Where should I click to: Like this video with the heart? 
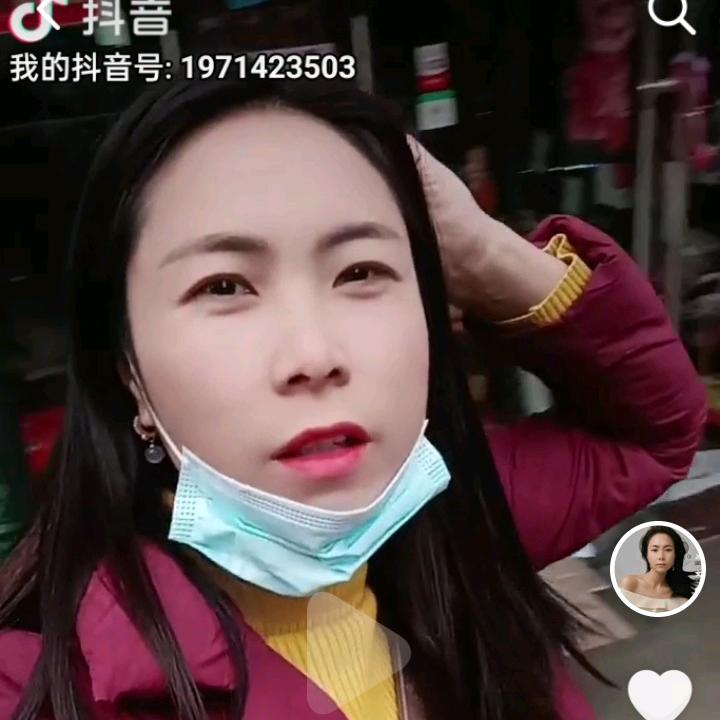659,694
